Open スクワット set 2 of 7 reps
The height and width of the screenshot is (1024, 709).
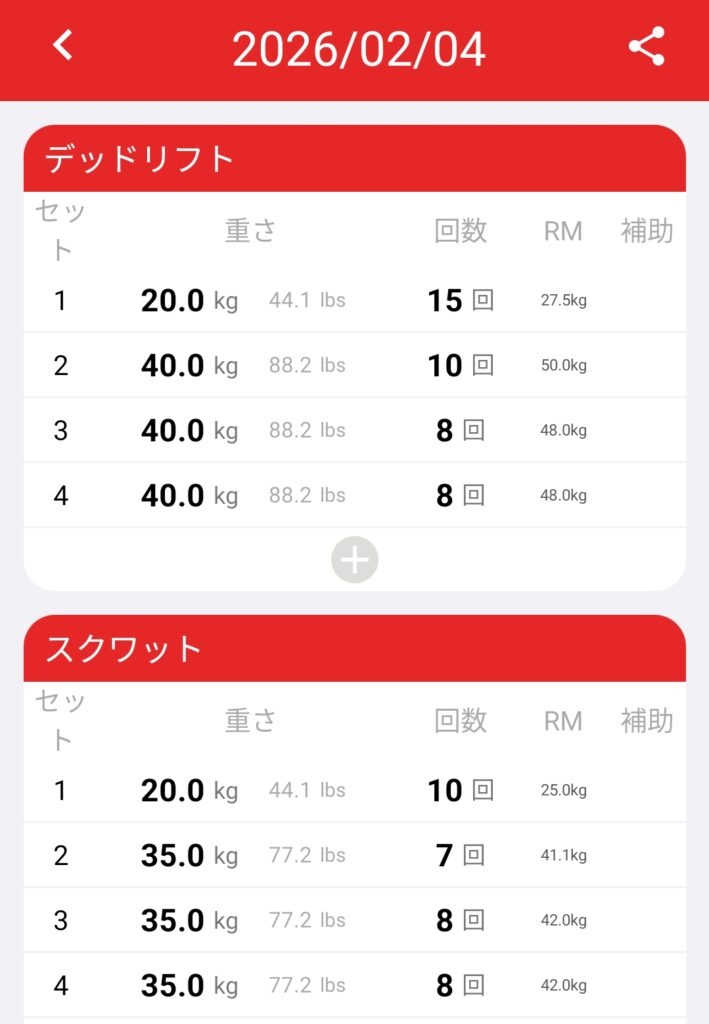(354, 855)
